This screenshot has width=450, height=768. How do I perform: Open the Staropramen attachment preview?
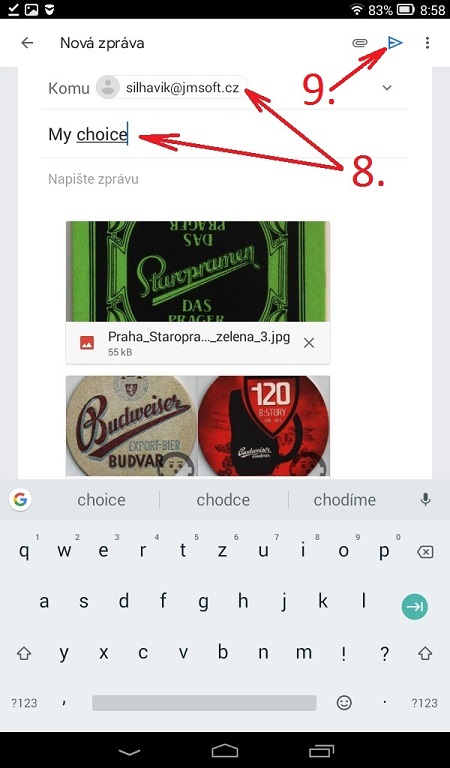[198, 271]
